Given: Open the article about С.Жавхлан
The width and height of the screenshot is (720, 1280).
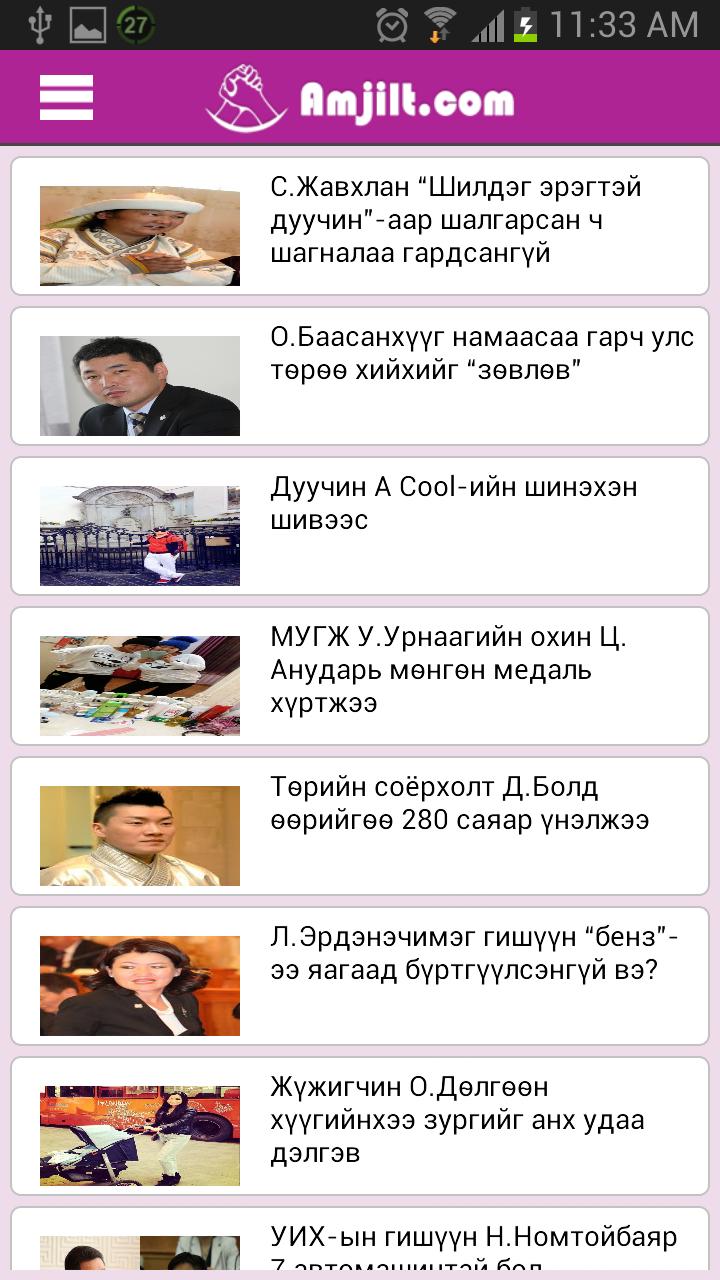Looking at the screenshot, I should pos(360,226).
